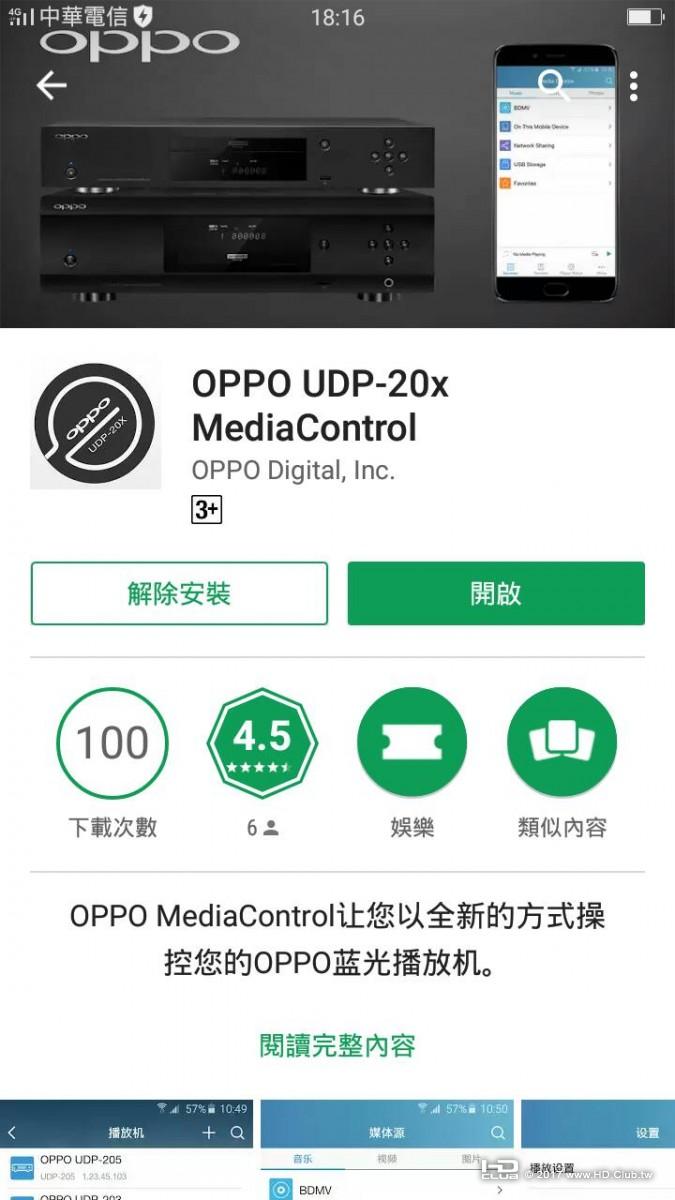The image size is (675, 1200).
Task: Show 類似內容 similar apps
Action: click(x=562, y=744)
